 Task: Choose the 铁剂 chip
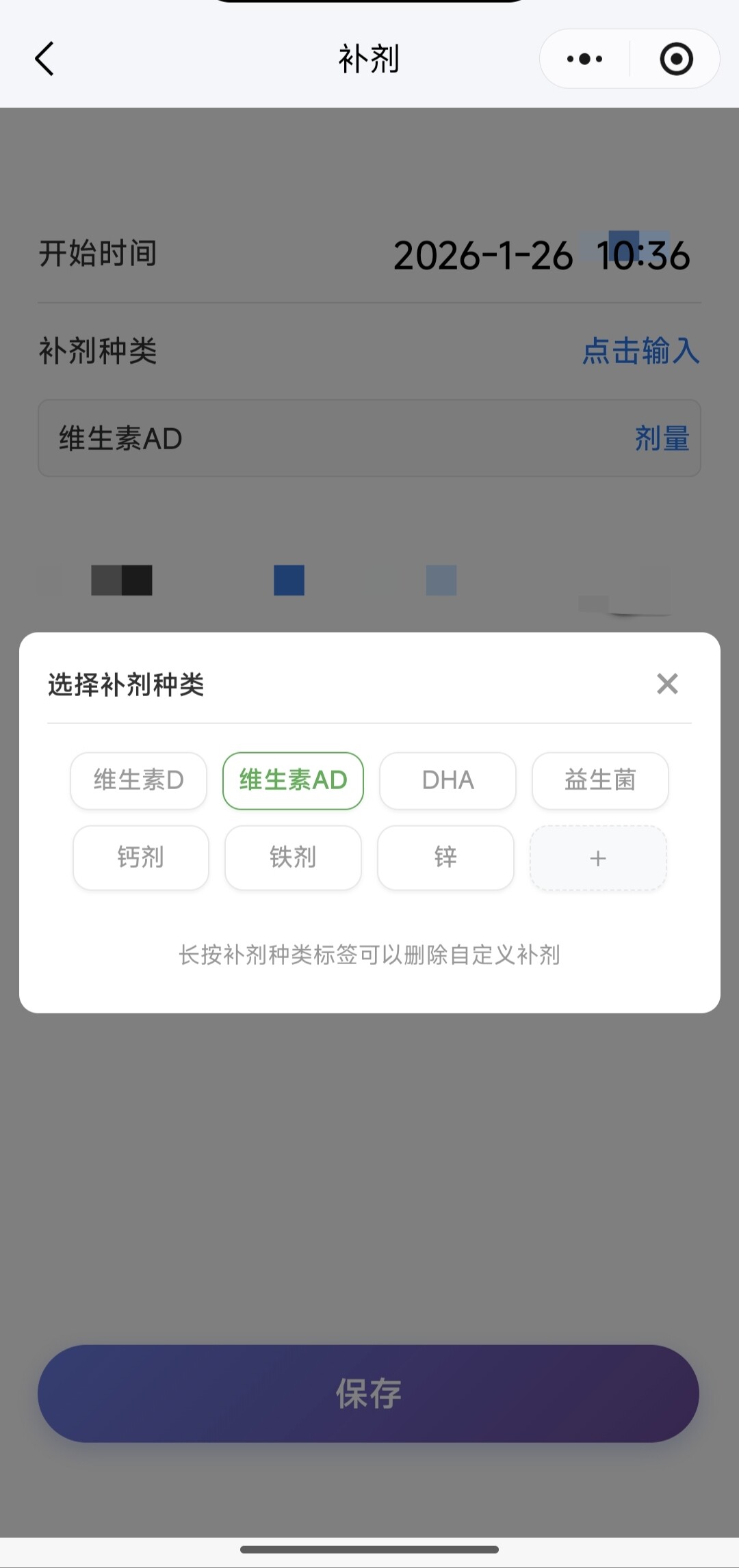tap(293, 858)
